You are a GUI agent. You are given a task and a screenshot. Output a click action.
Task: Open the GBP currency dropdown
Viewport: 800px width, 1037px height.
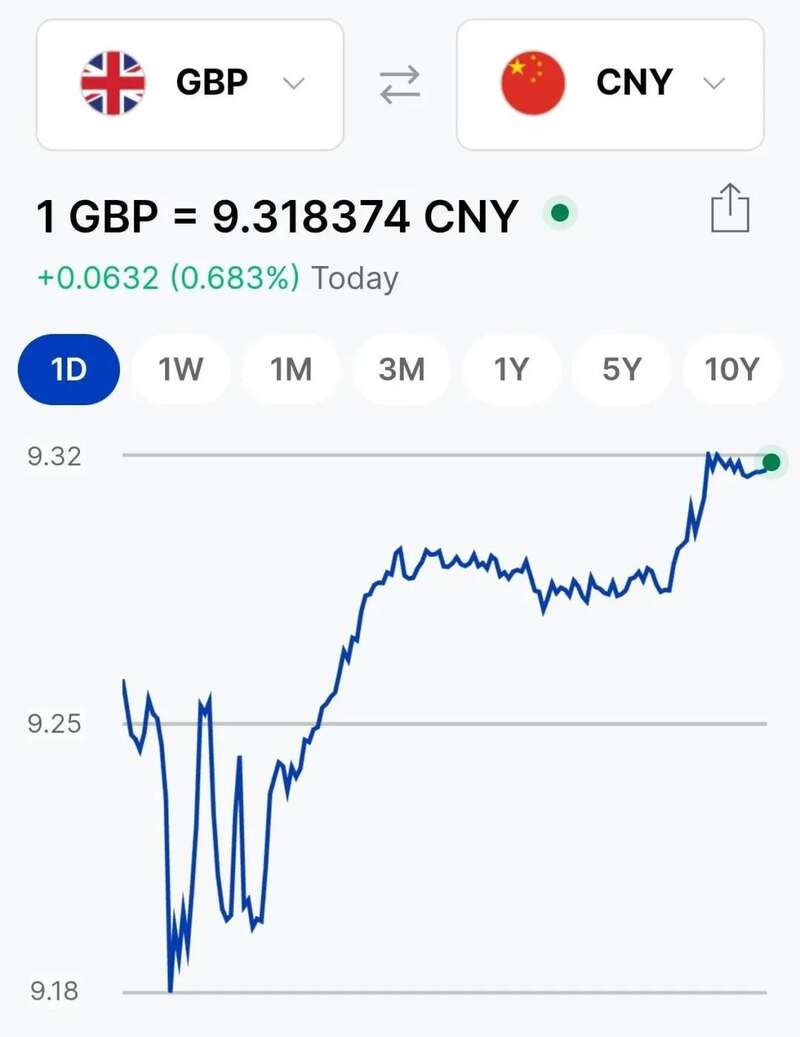pos(190,84)
